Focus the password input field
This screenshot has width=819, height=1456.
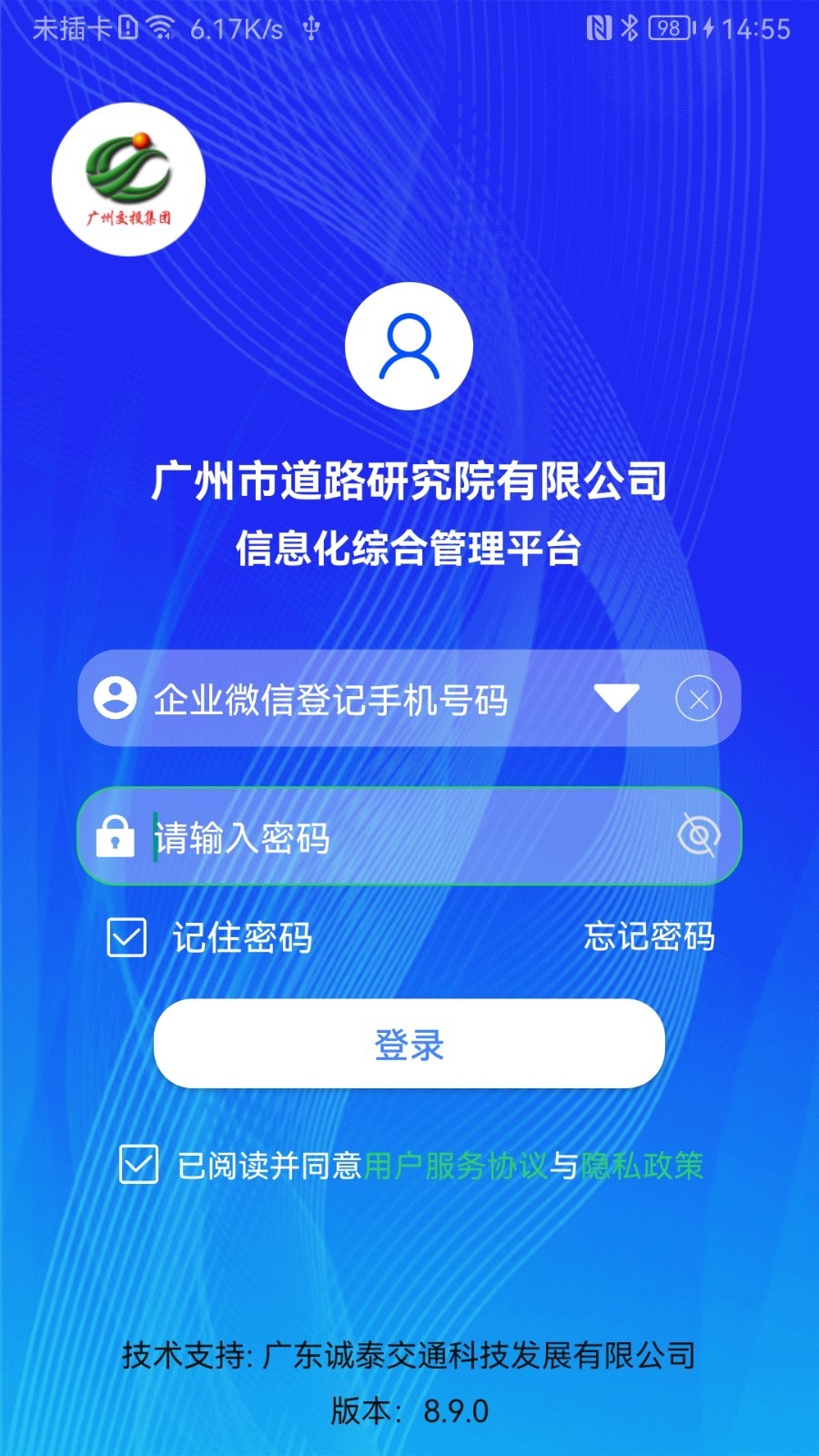[x=400, y=837]
